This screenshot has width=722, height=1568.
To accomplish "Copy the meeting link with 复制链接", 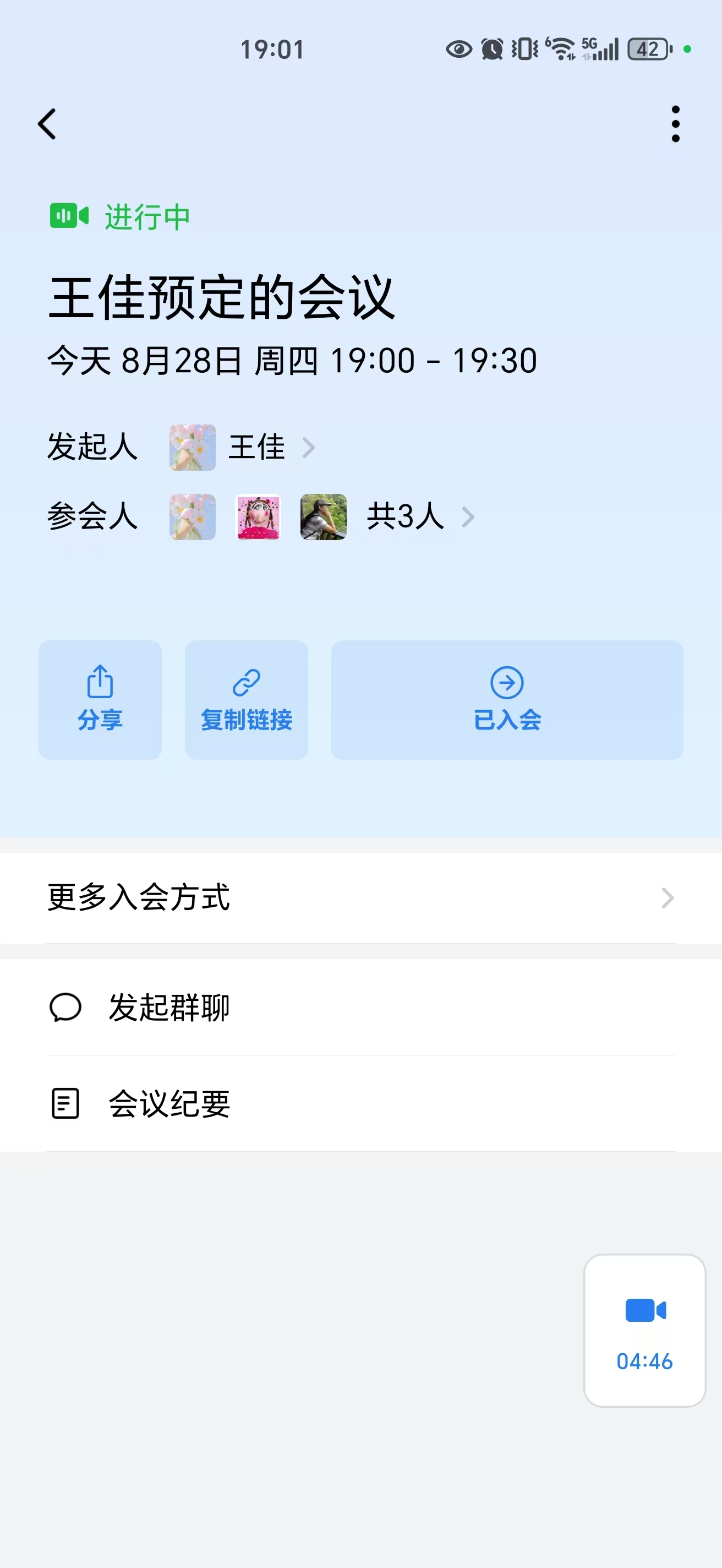I will 247,699.
